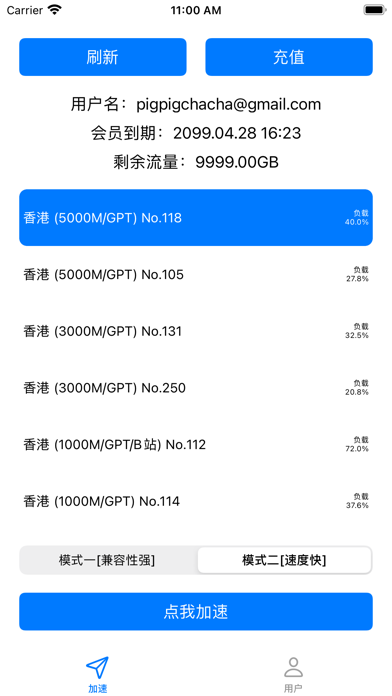Choose the 香港 (5000M/GPT) No.105 server

196,274
